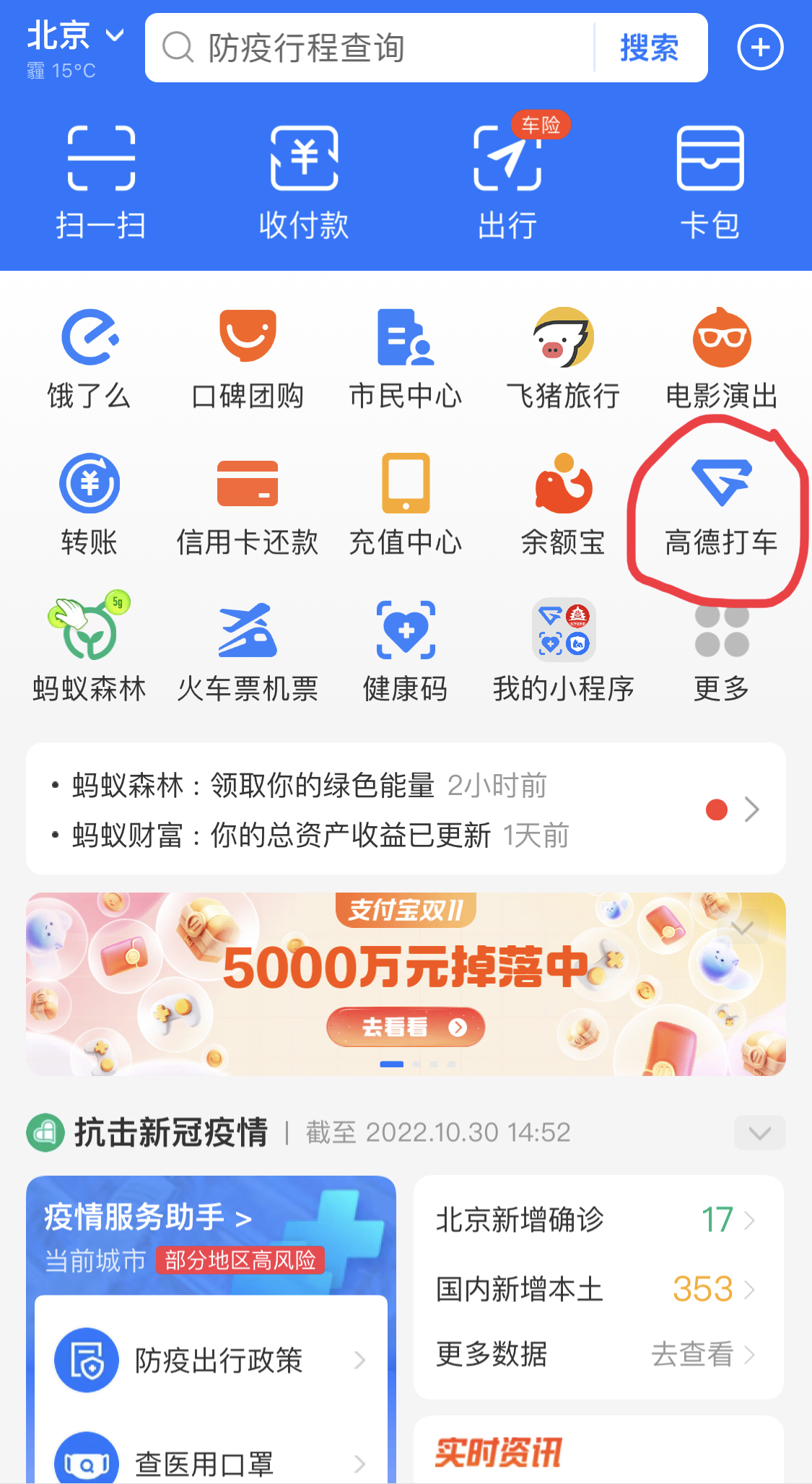Launch 饿了么 food delivery

pos(89,359)
